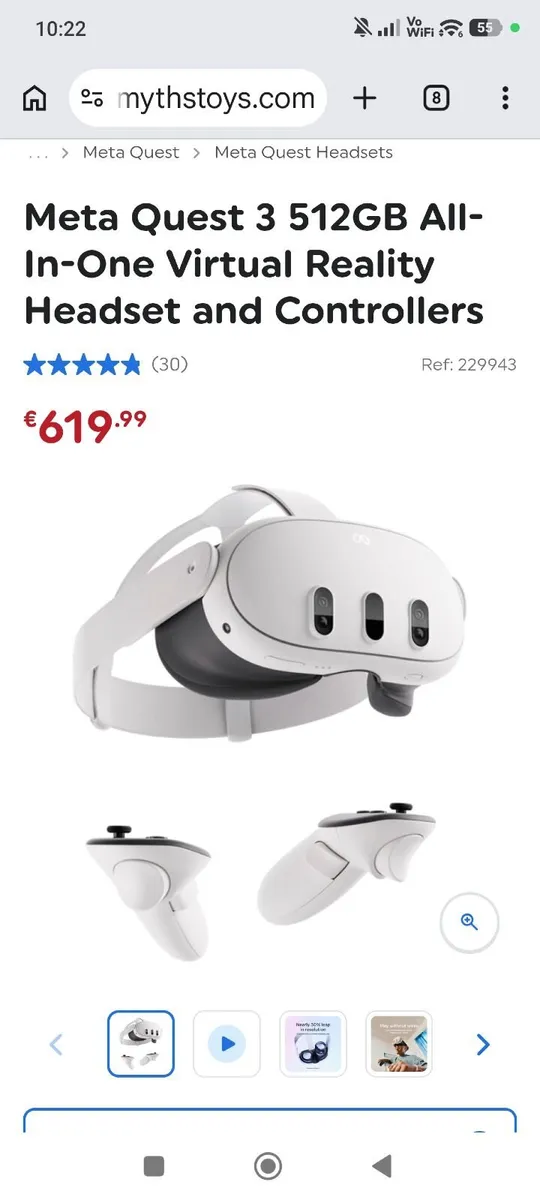The image size is (540, 1200).
Task: Open the Chrome overflow menu
Action: [x=505, y=98]
